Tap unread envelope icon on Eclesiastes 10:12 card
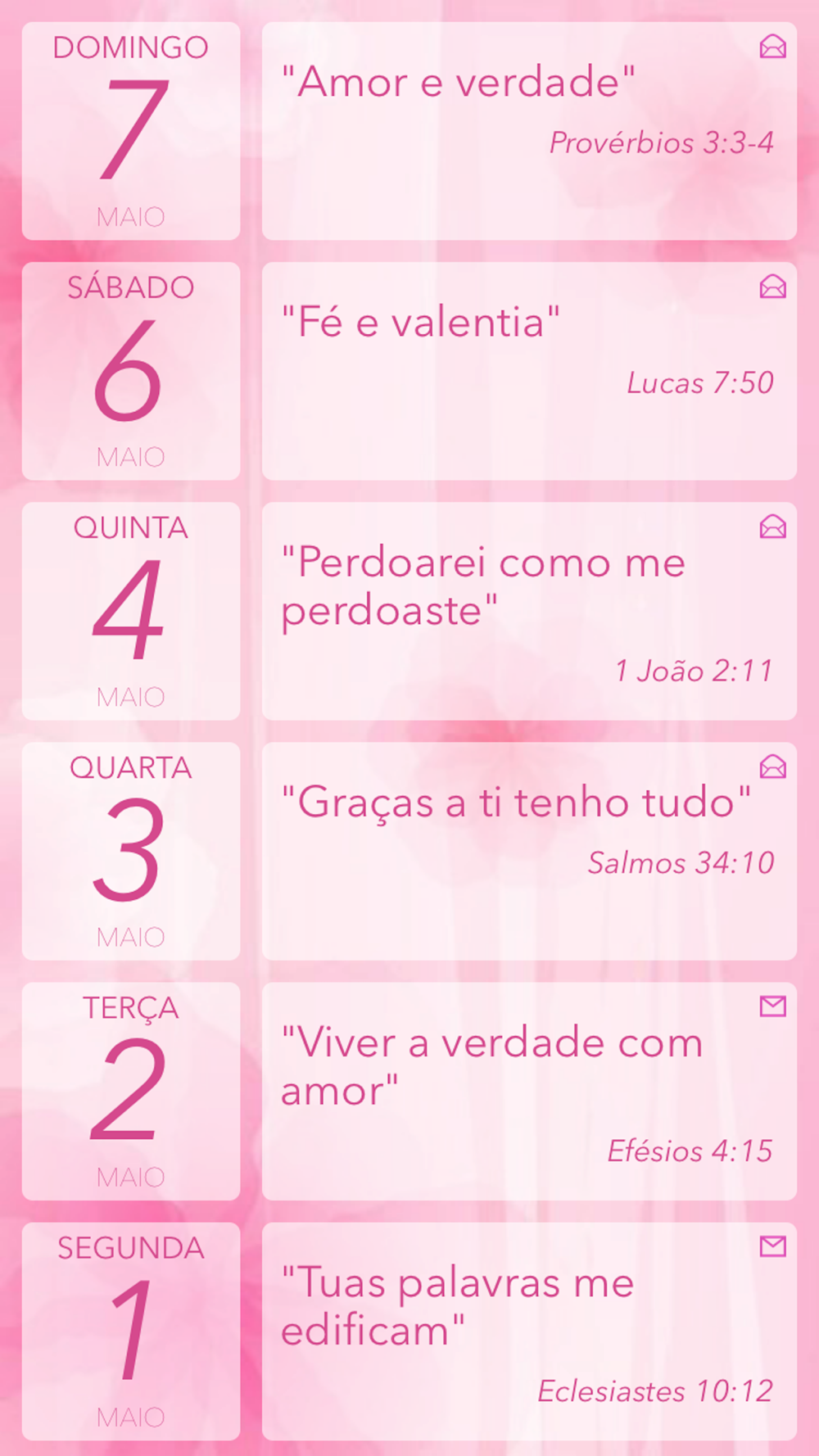Screen dimensions: 819x1456 coord(773,1246)
